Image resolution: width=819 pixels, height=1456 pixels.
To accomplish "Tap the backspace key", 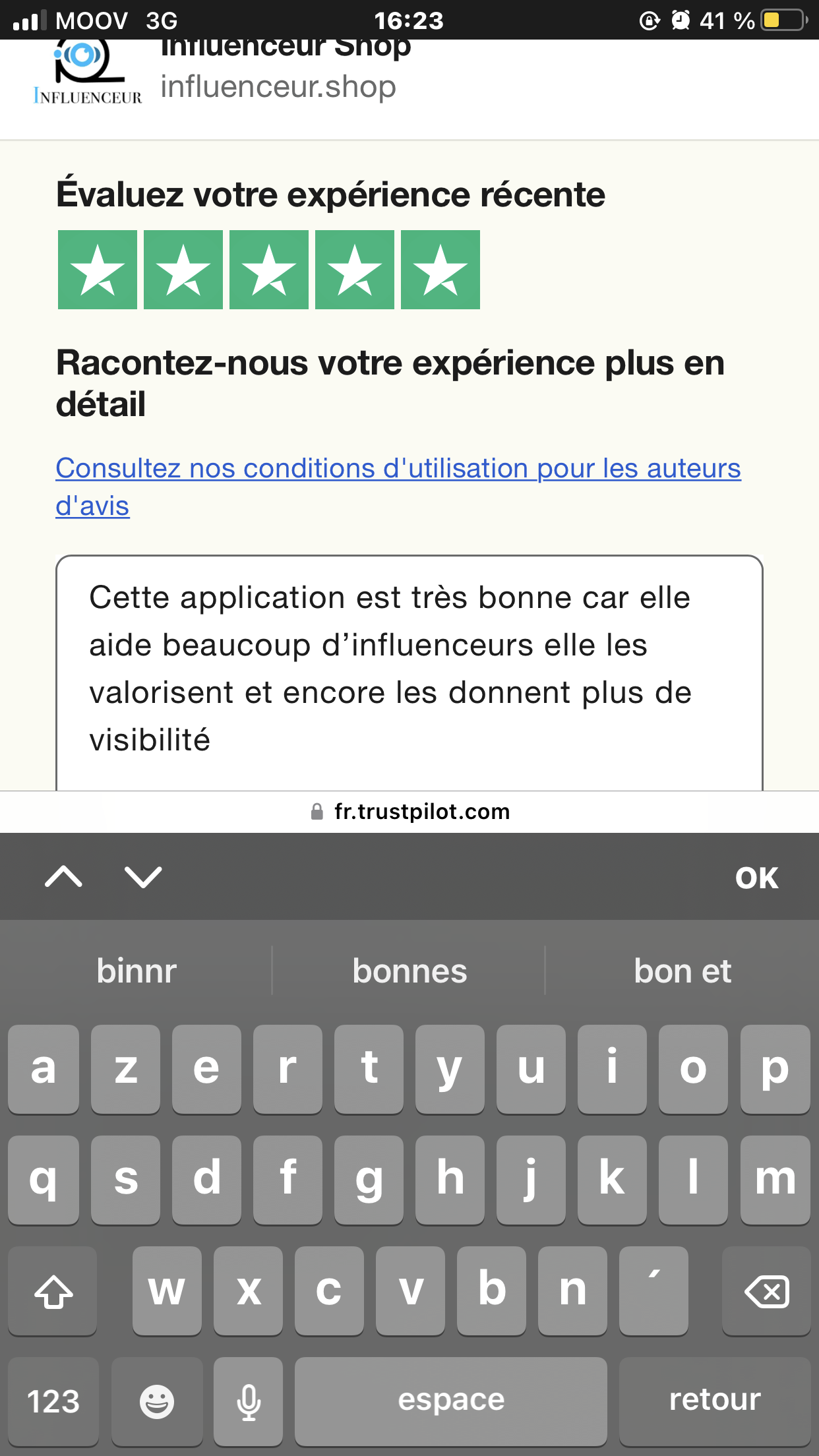I will (766, 1290).
